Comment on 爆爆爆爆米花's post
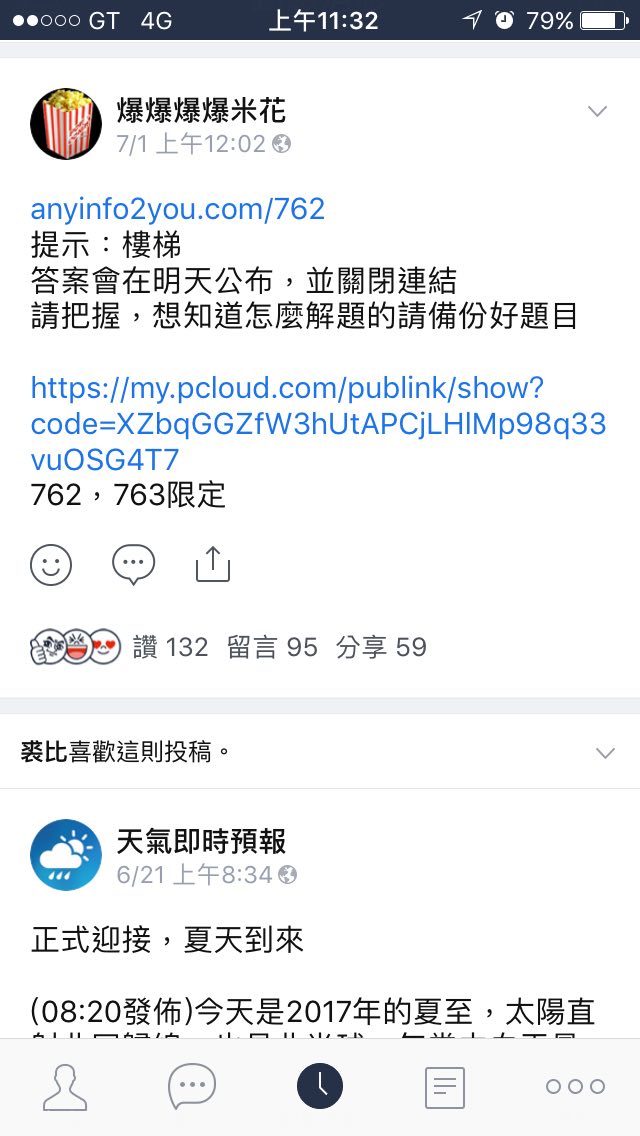Viewport: 640px width, 1136px height. (133, 565)
